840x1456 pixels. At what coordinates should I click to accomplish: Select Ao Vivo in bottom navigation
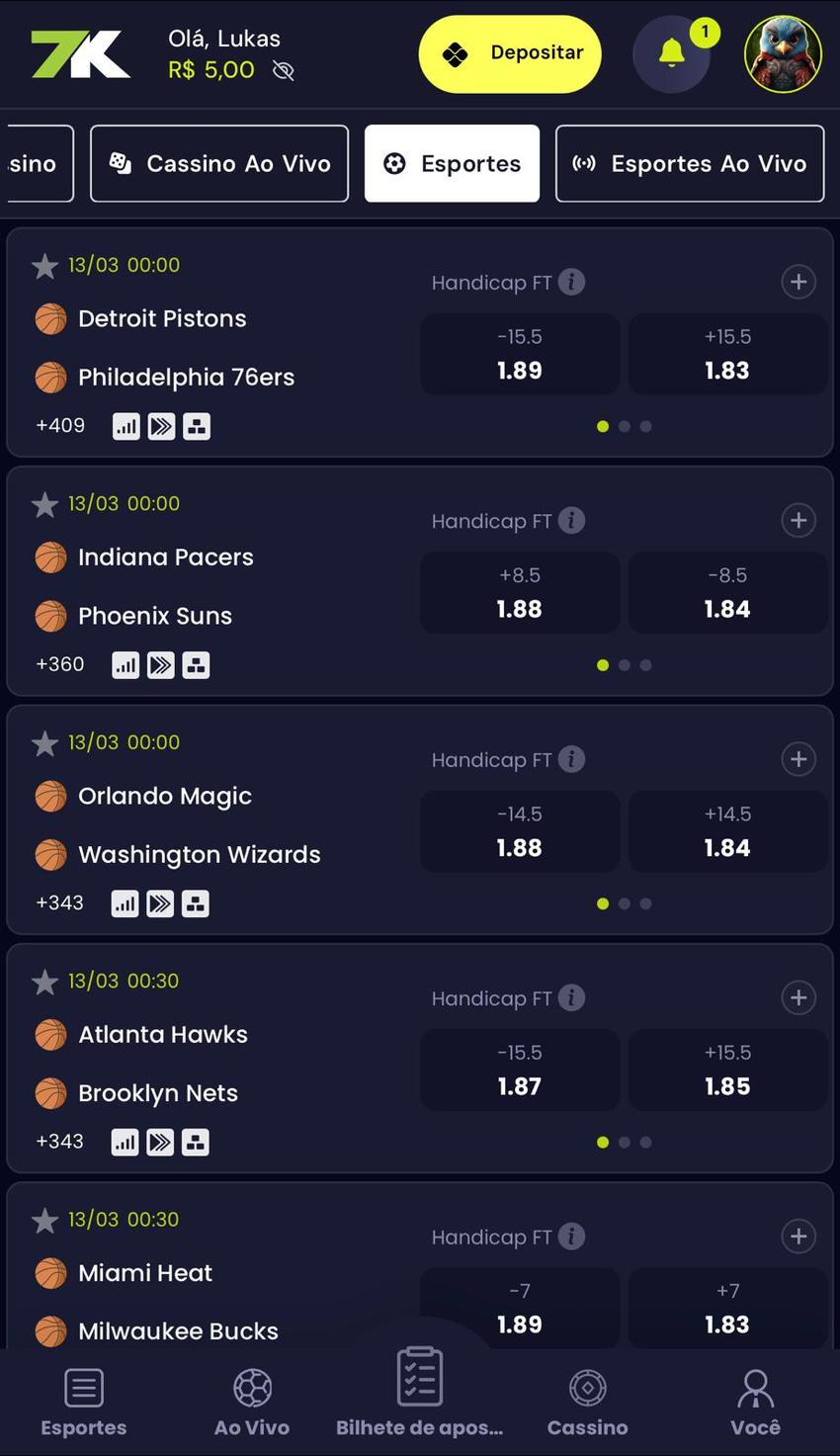[251, 1398]
